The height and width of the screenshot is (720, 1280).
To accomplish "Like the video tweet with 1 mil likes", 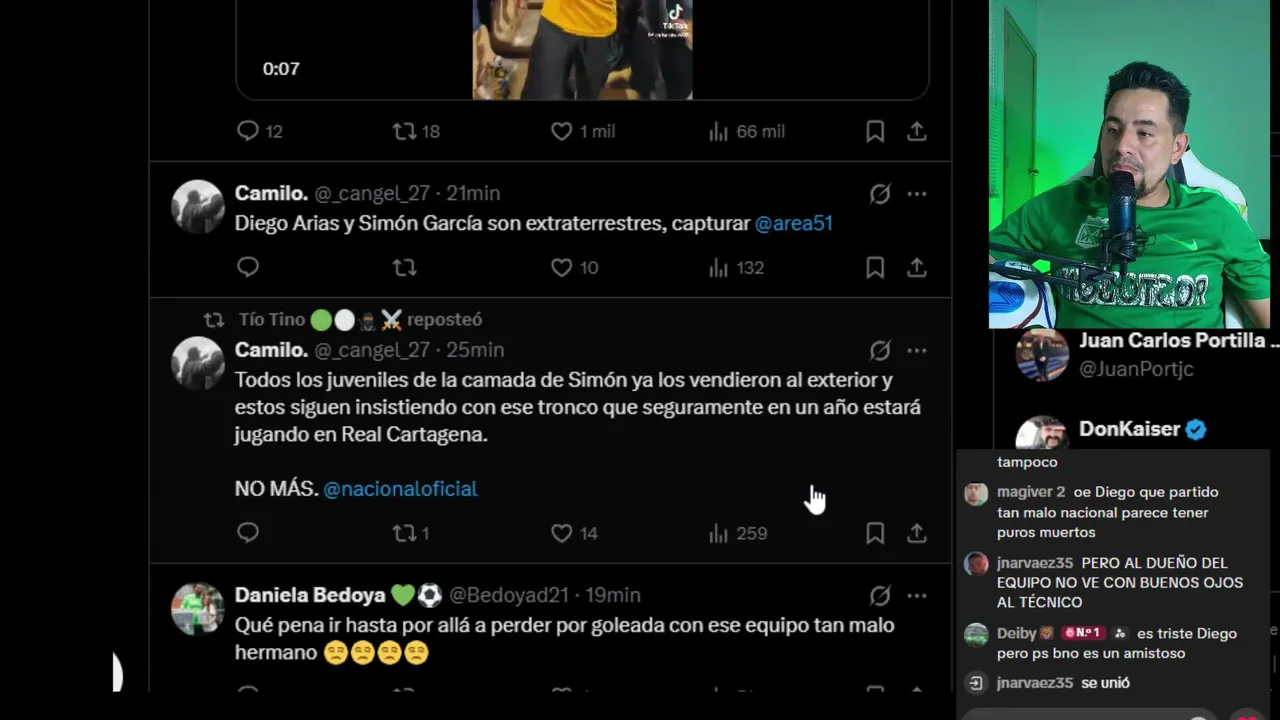I will pos(562,132).
